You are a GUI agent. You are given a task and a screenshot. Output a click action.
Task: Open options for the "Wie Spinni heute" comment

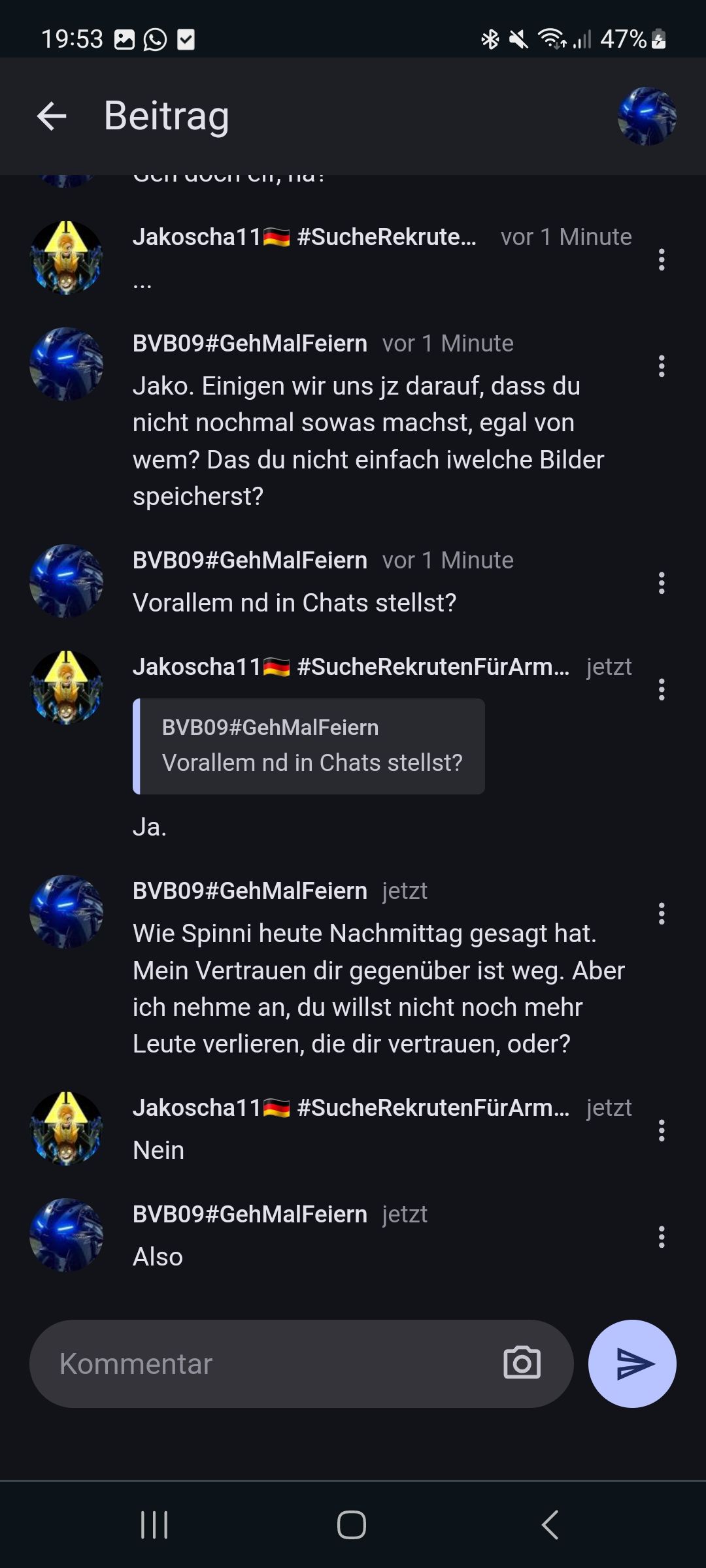[x=662, y=913]
